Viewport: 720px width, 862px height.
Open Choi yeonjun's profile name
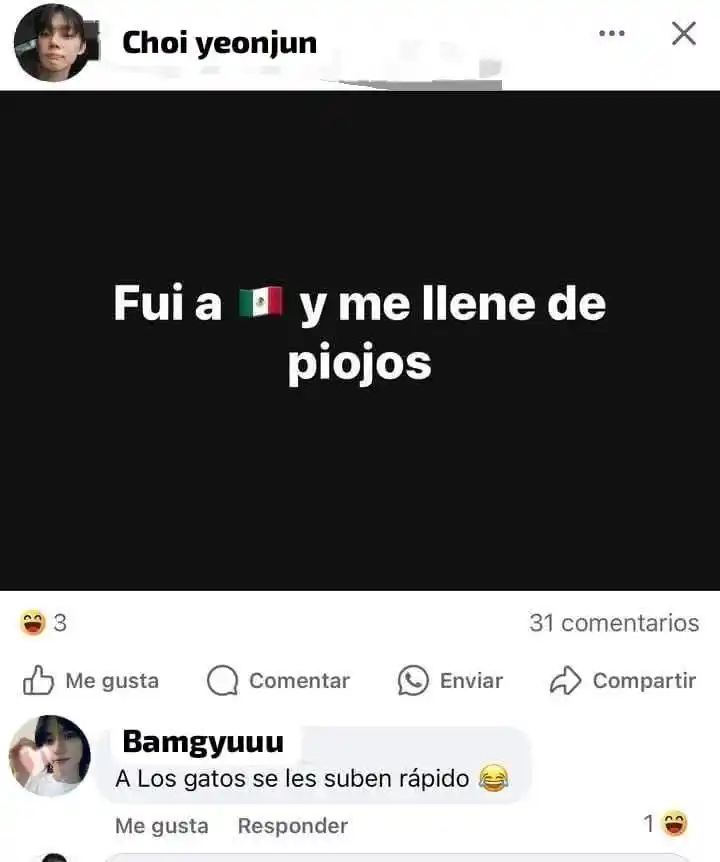point(219,43)
